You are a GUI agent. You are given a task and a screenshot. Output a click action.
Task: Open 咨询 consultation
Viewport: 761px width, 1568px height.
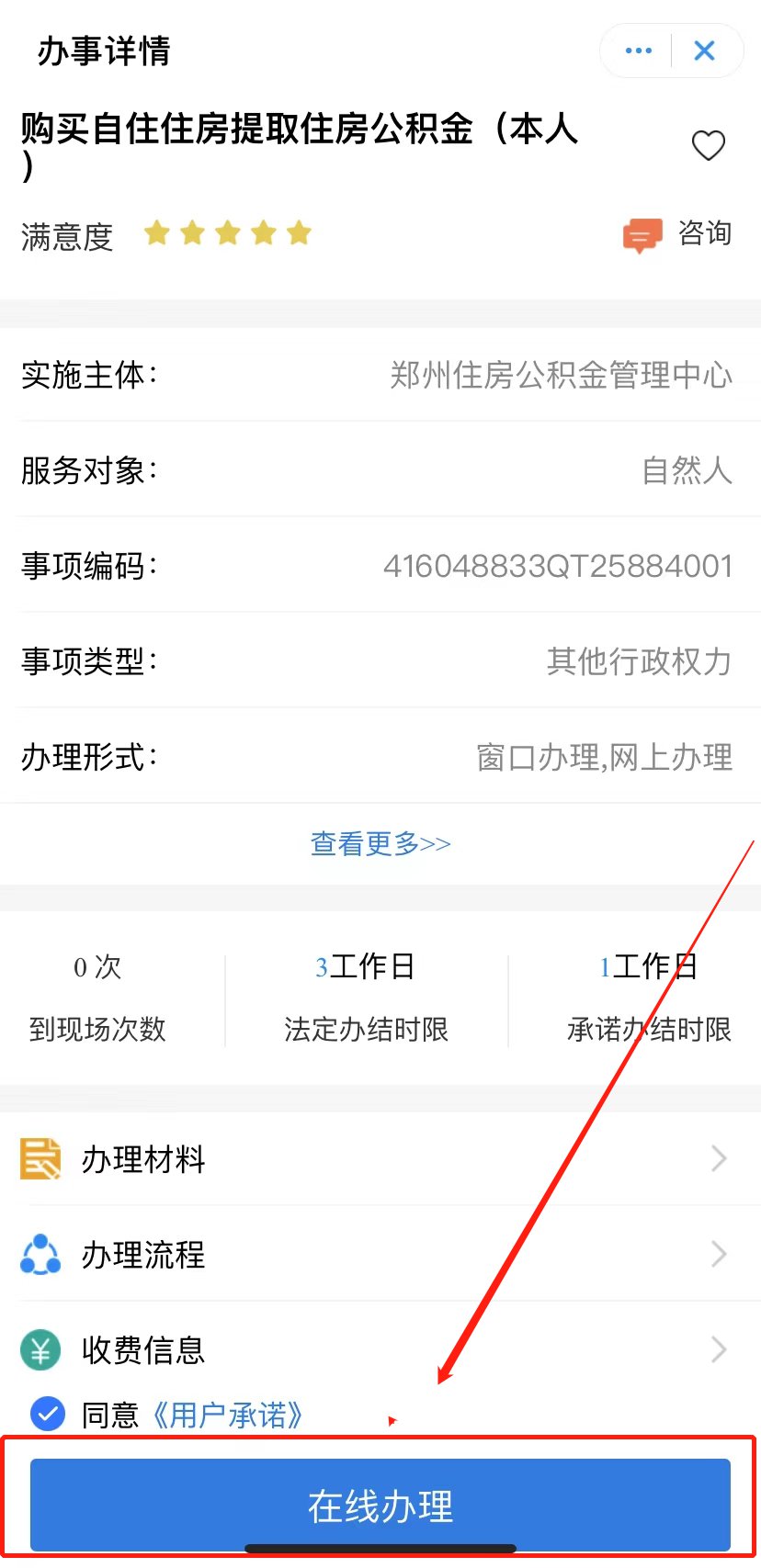point(678,234)
